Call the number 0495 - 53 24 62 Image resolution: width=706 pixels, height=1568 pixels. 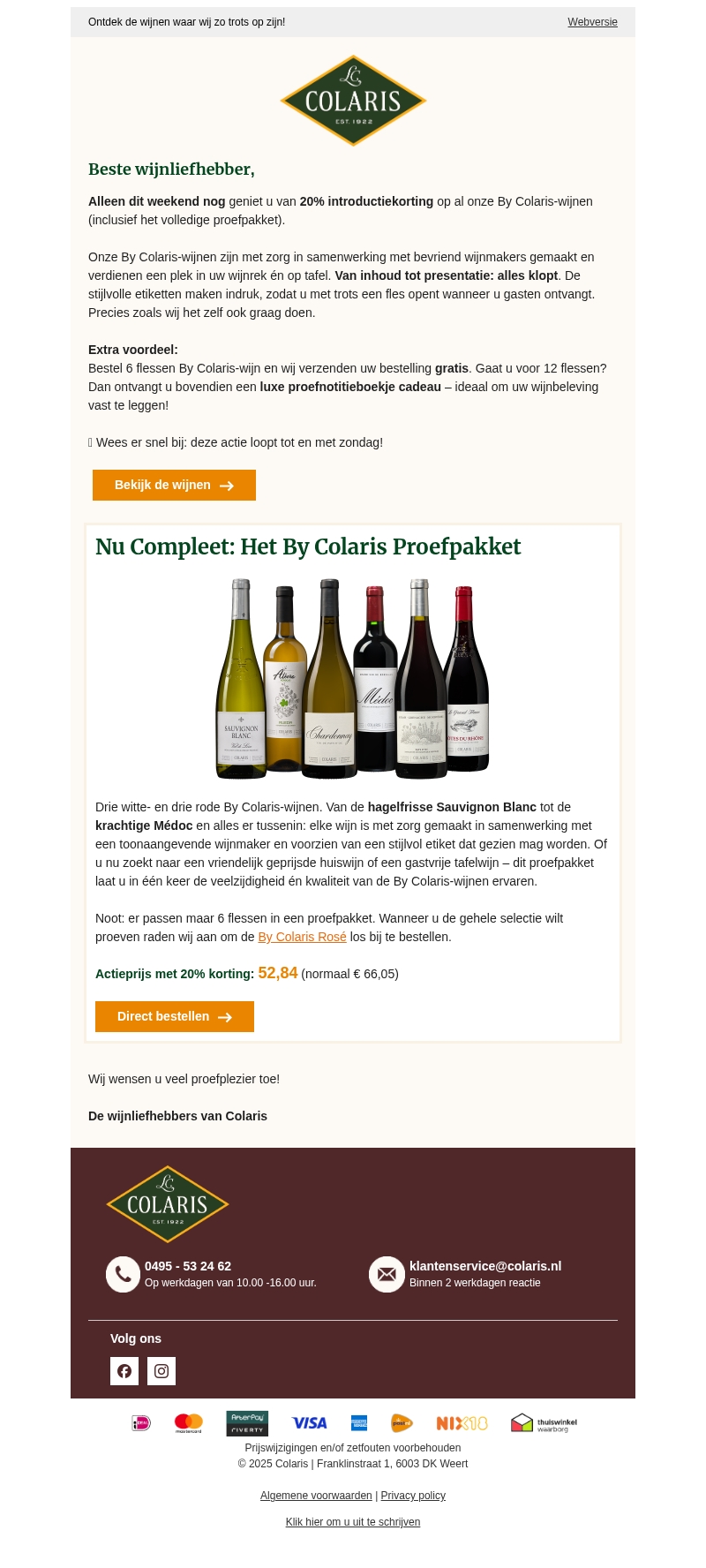click(188, 1266)
